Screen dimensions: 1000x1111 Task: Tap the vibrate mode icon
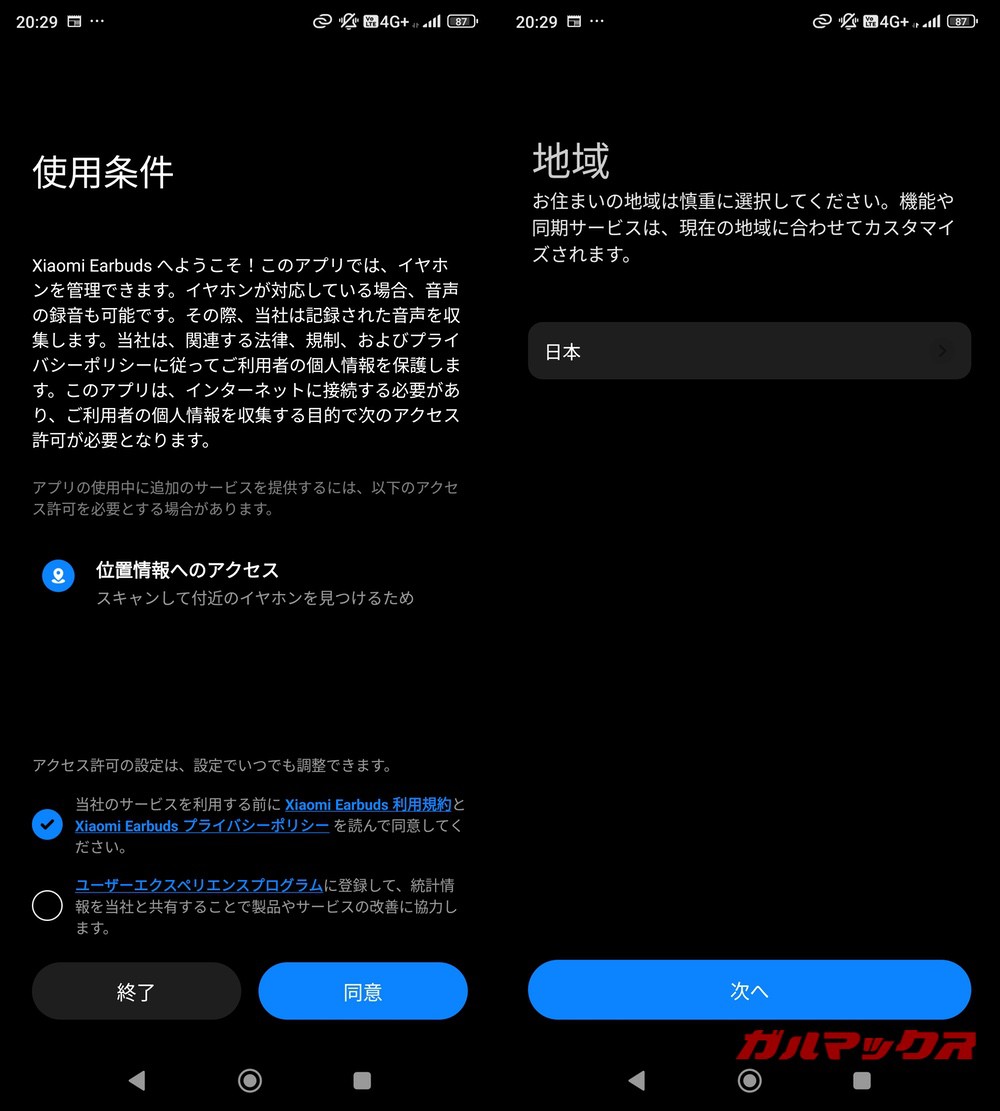click(x=848, y=20)
